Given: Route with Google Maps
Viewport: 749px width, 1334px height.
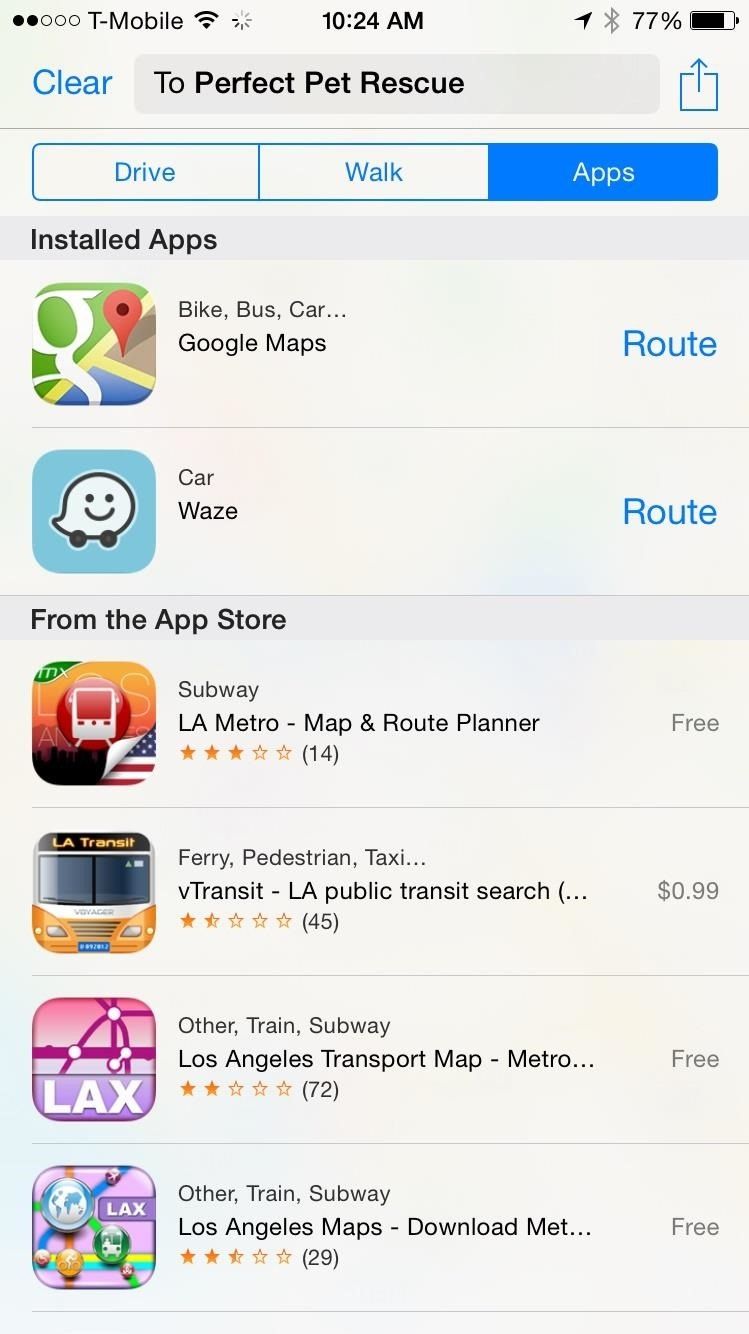Looking at the screenshot, I should (669, 344).
